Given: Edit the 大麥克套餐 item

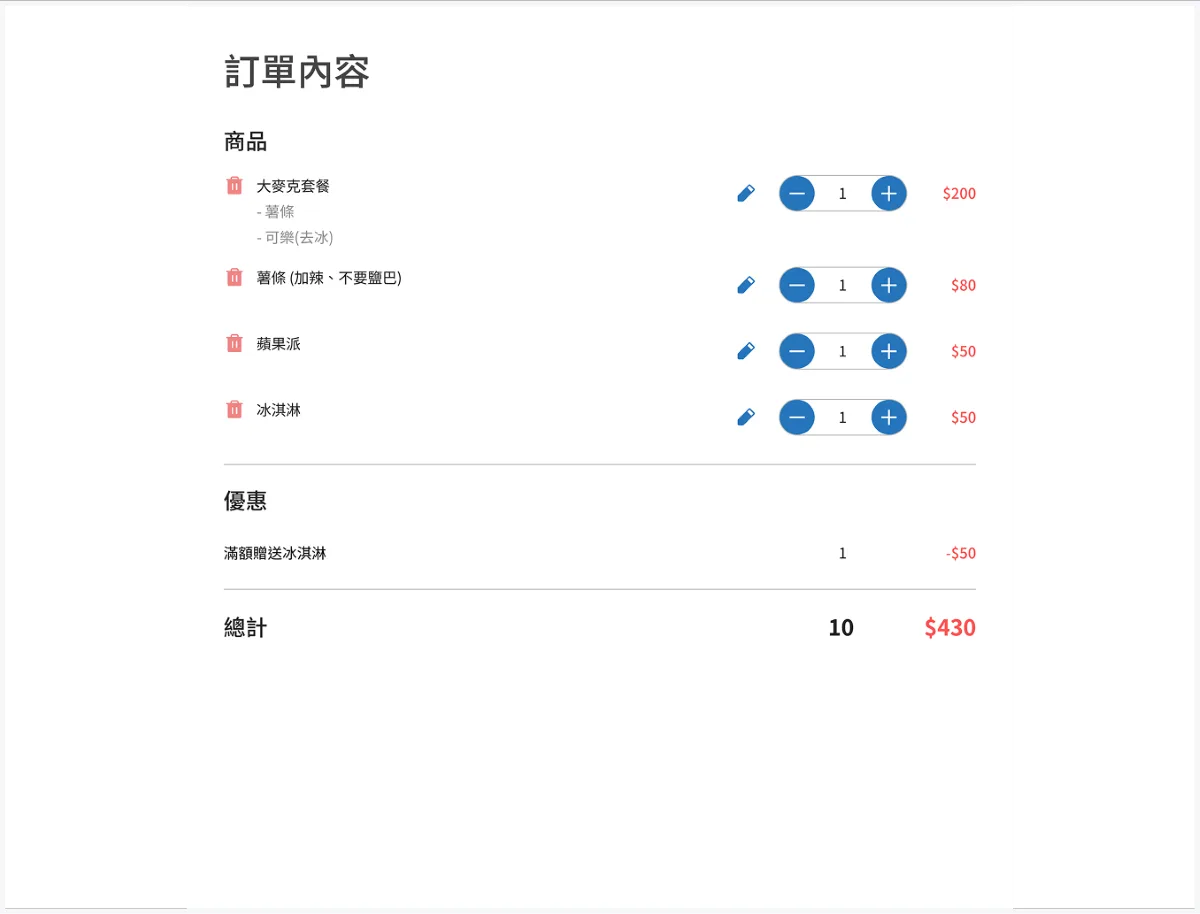Looking at the screenshot, I should (746, 193).
